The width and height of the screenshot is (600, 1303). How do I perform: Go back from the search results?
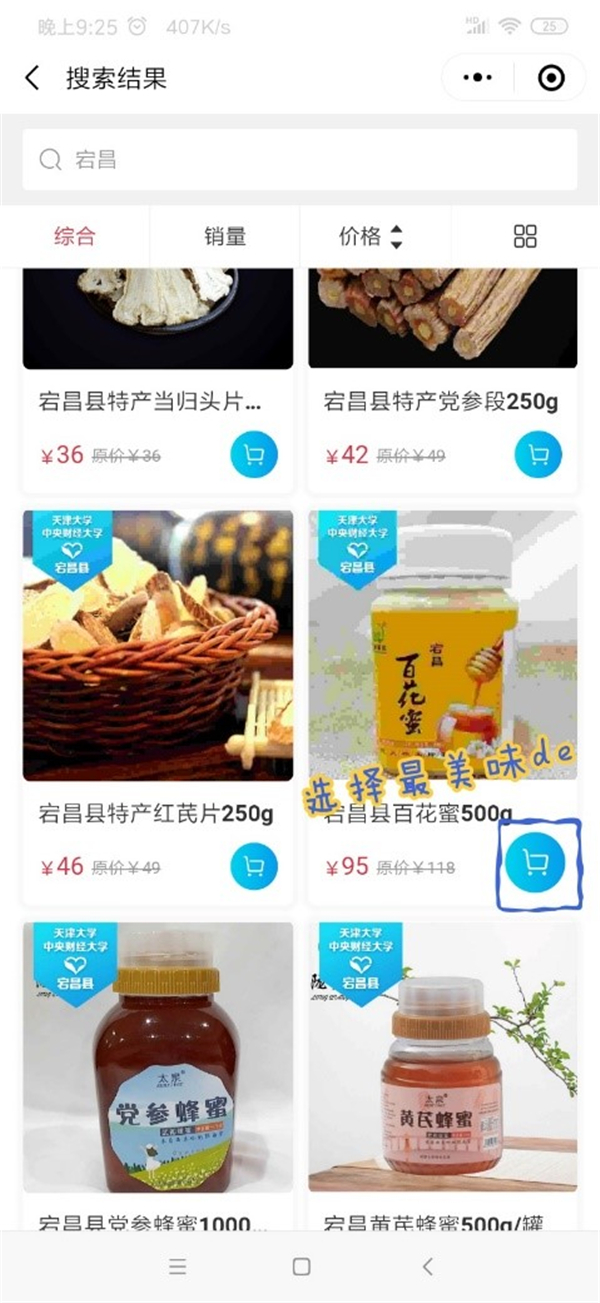(x=32, y=78)
